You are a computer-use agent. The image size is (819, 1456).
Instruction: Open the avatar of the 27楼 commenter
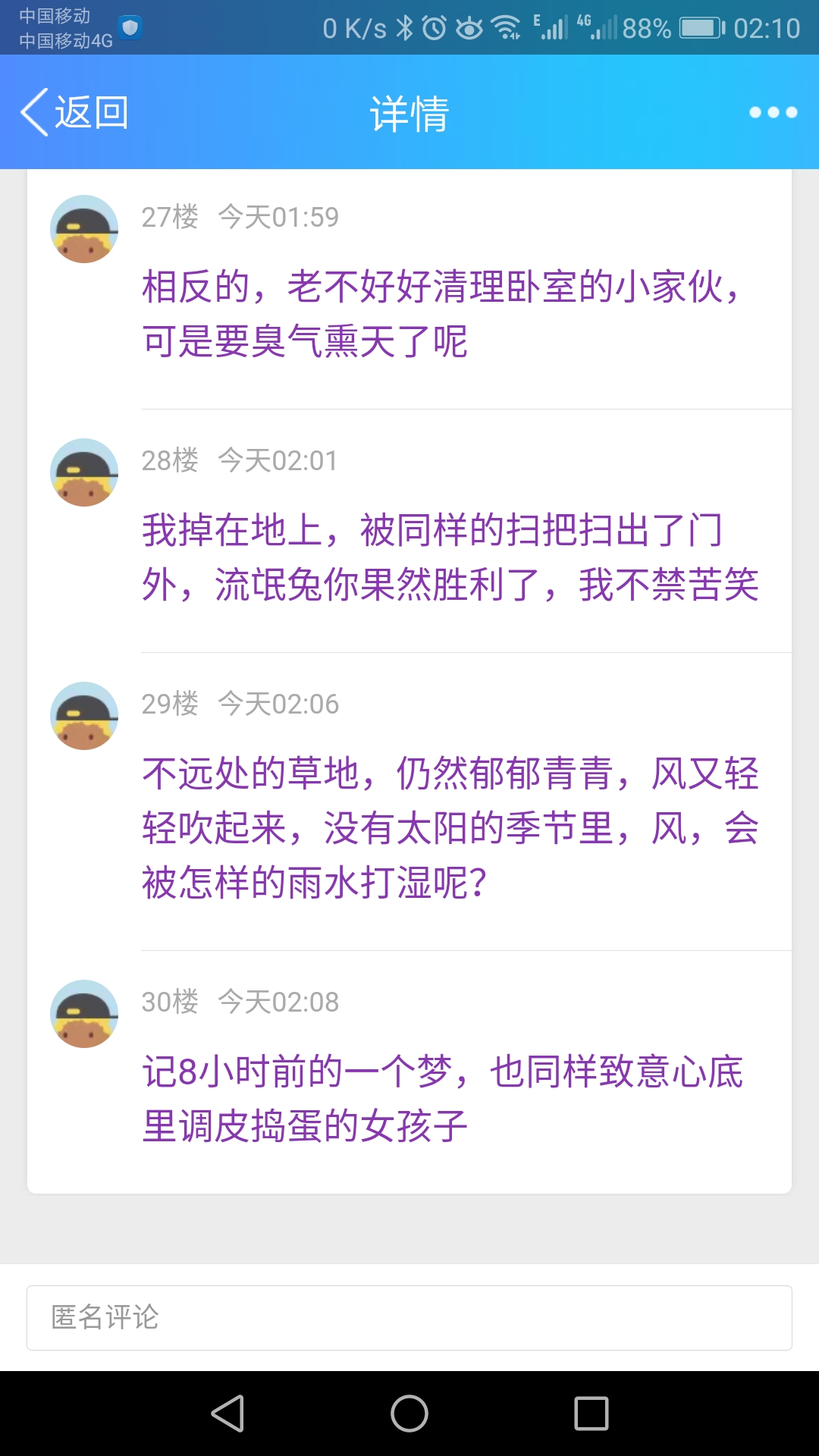[84, 229]
